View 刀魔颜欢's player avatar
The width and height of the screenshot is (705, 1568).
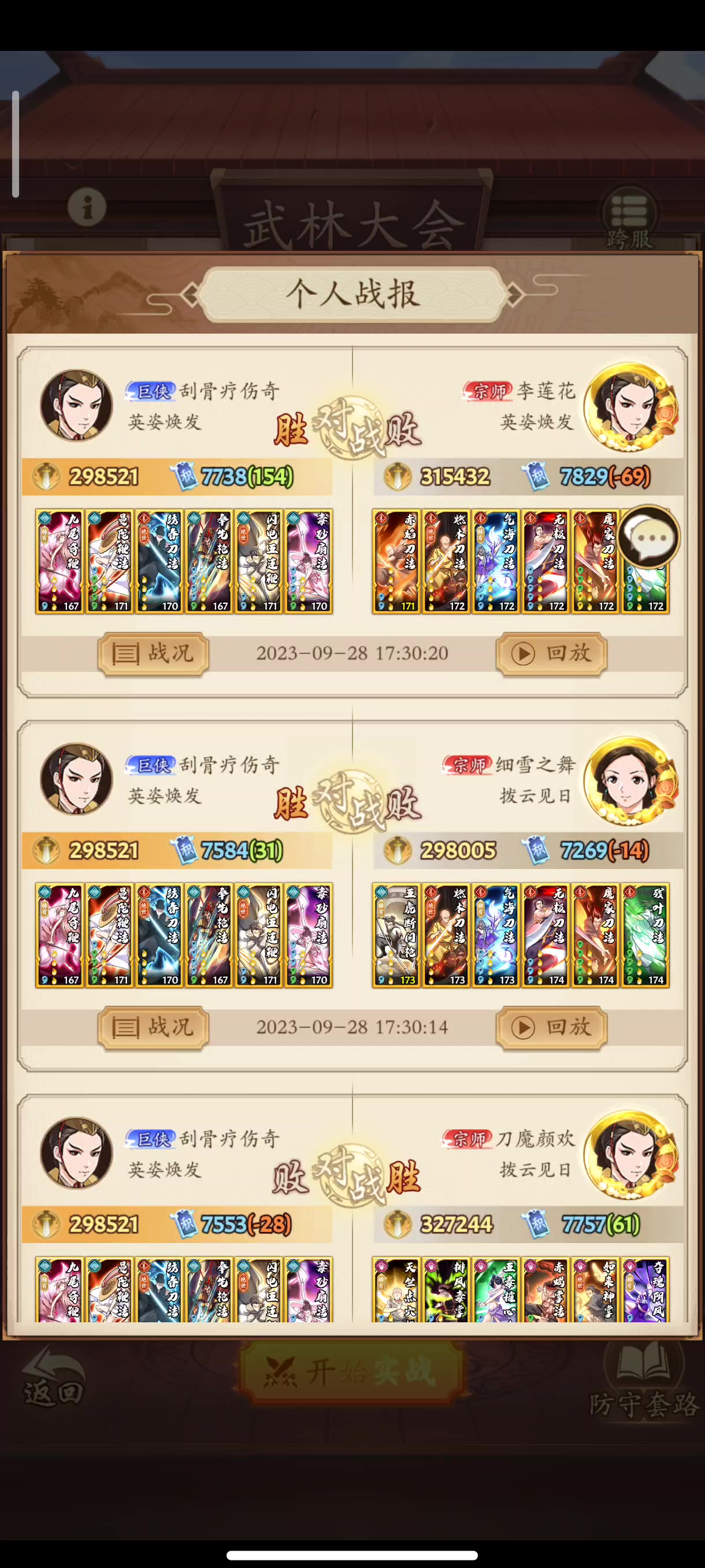[629, 1154]
